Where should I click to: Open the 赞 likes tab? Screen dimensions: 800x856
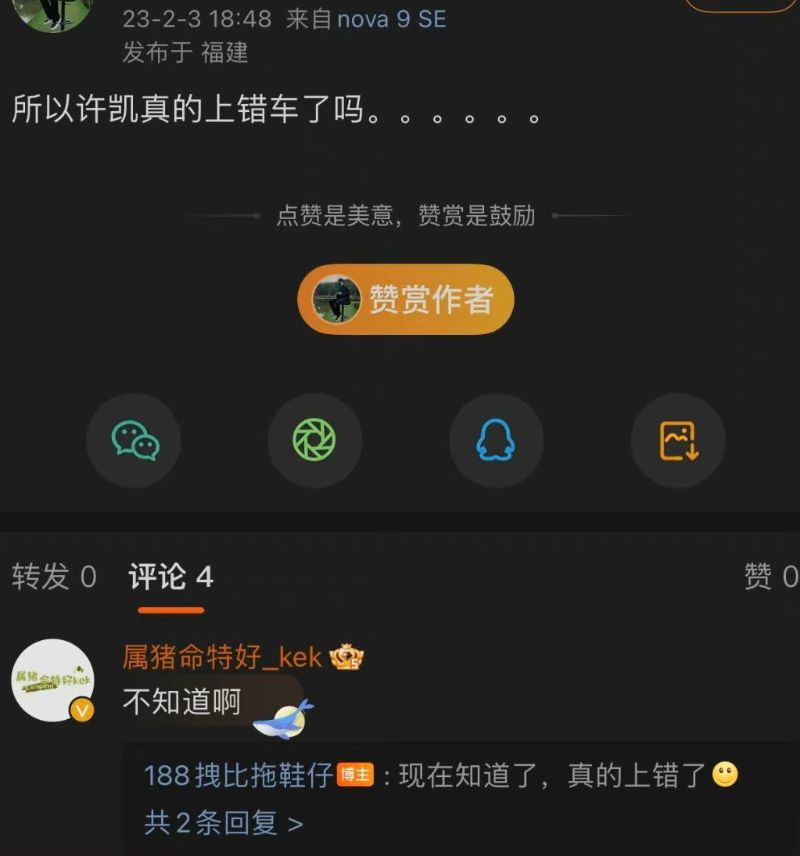770,577
